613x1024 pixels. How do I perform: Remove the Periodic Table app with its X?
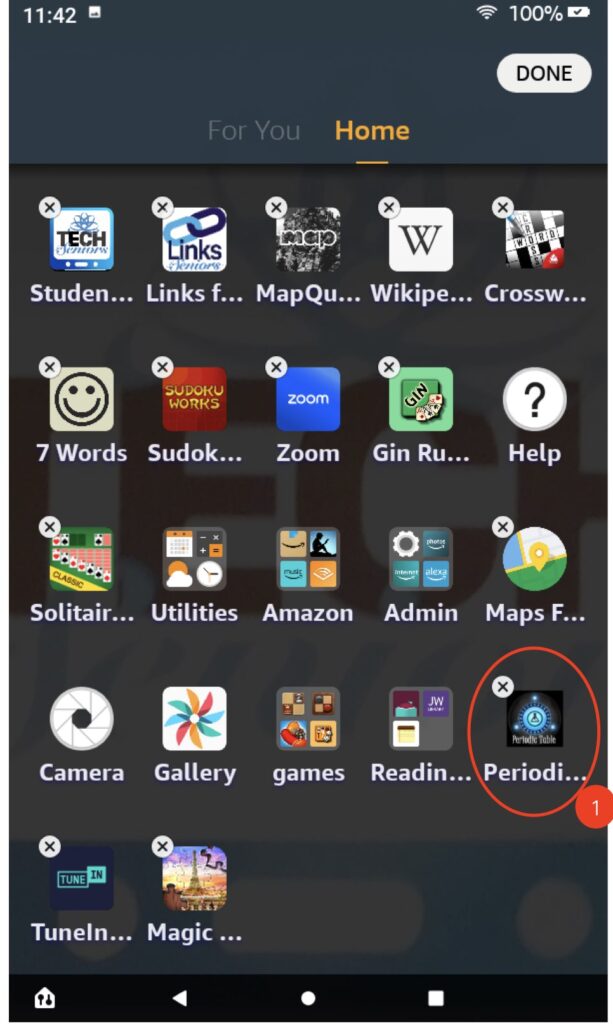coord(503,686)
